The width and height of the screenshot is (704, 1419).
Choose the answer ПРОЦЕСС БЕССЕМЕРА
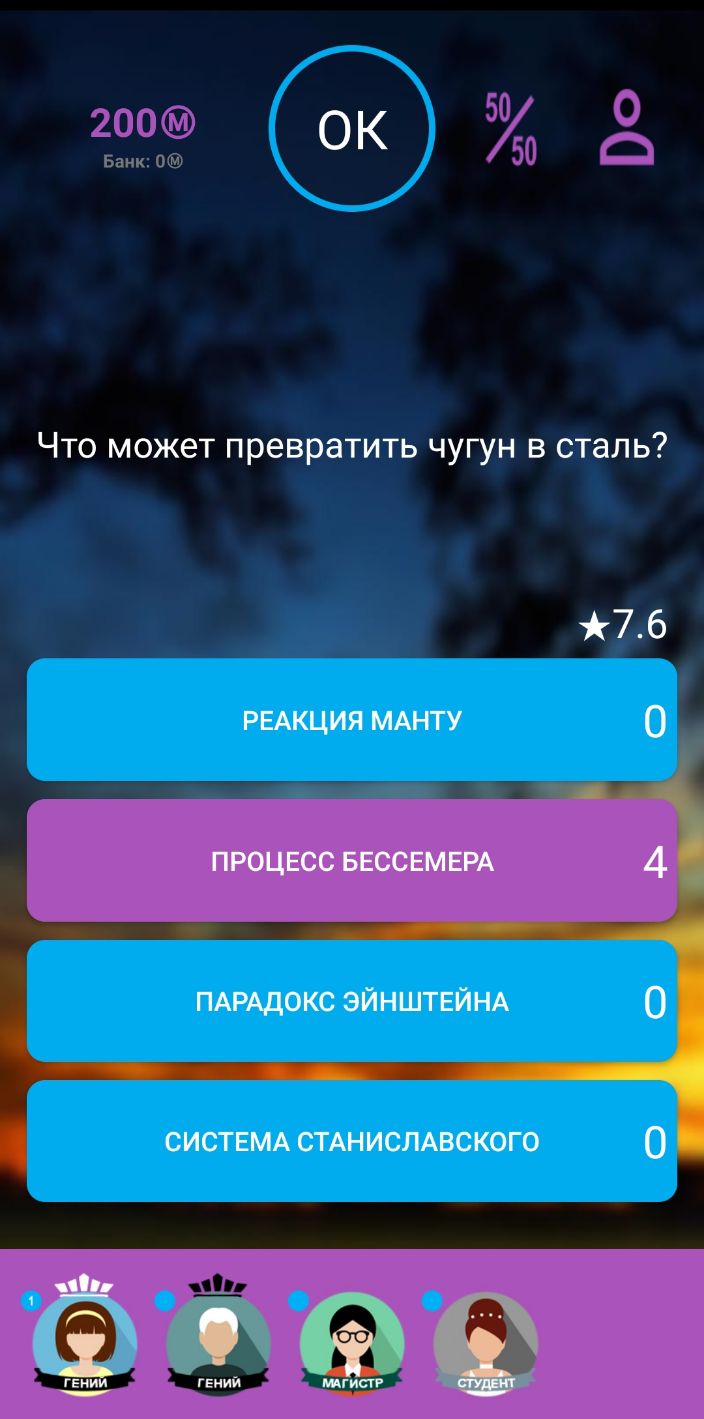(x=352, y=861)
